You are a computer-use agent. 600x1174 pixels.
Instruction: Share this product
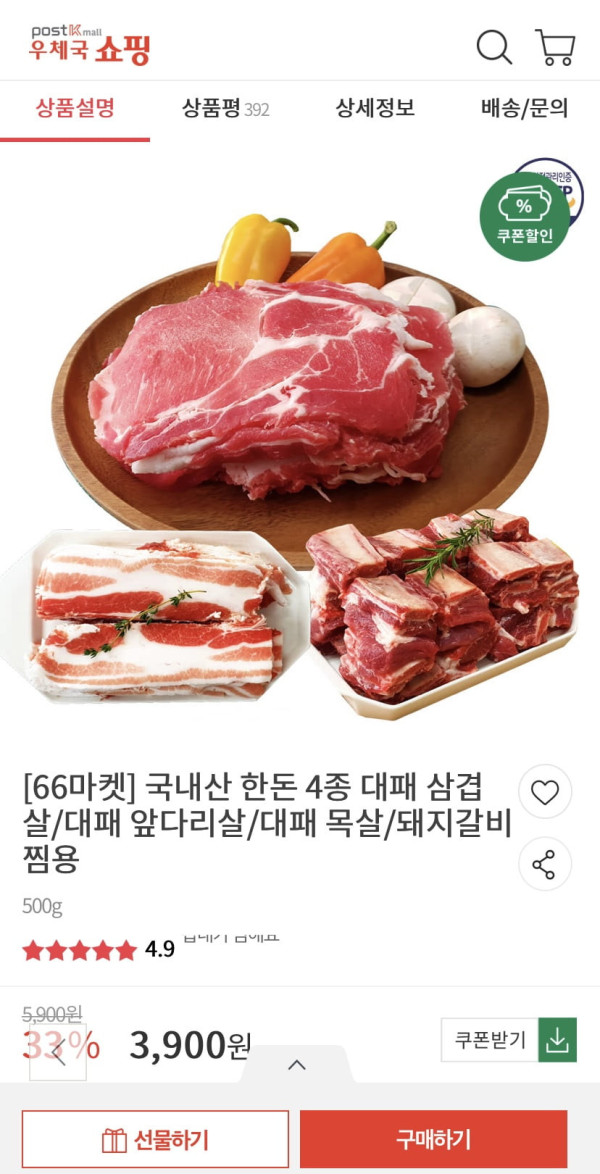tap(545, 864)
